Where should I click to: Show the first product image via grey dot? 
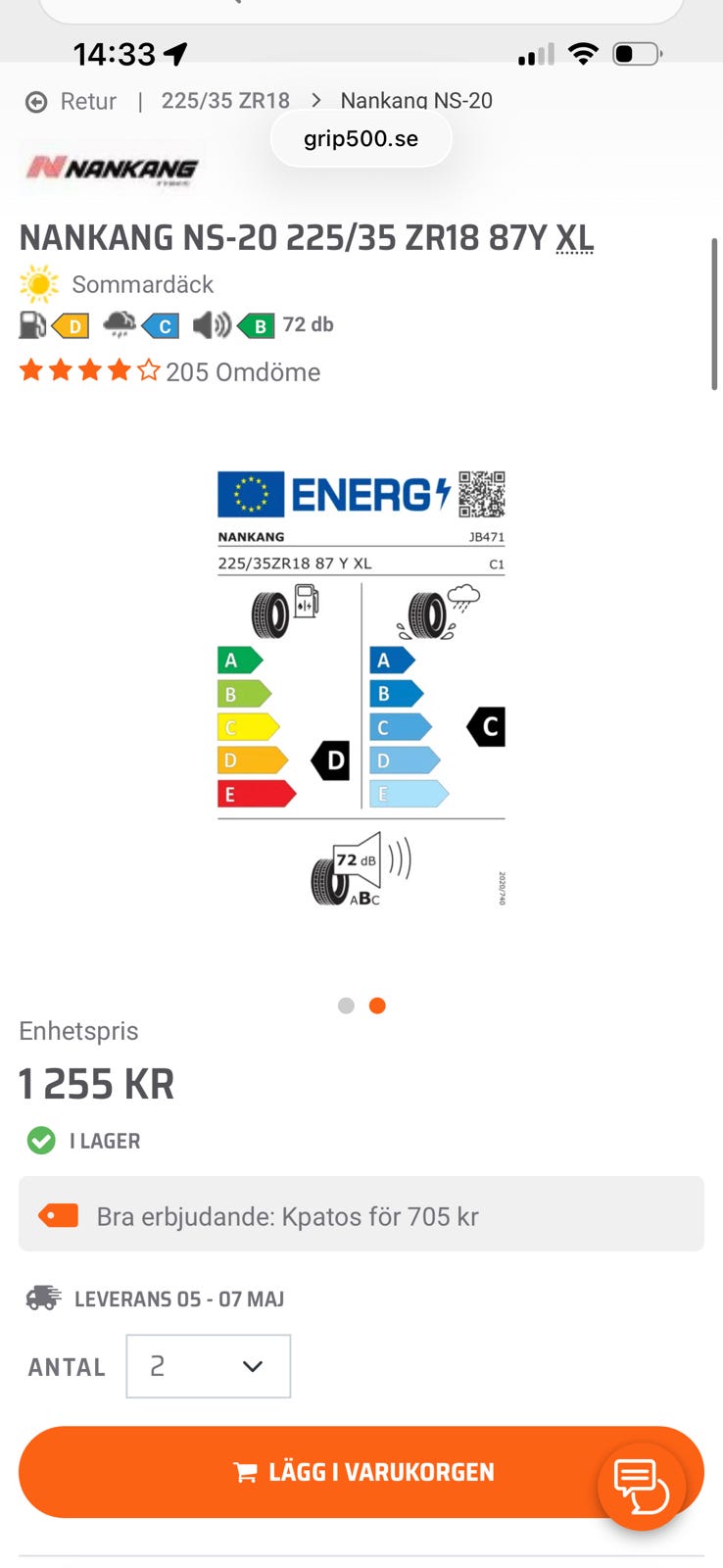coord(346,1005)
